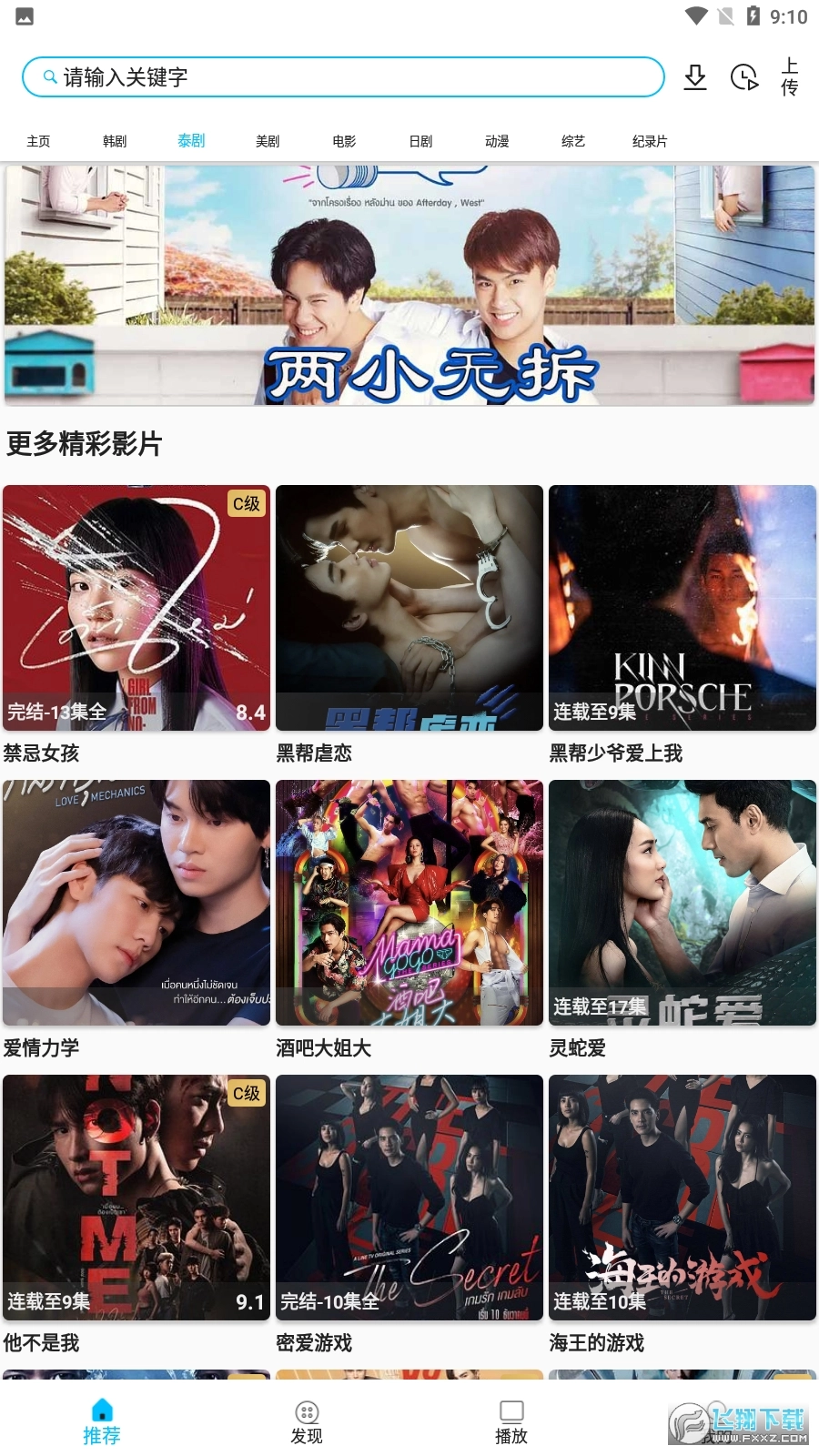Open the 电影 category
Screen dimensions: 819x1456
pos(343,140)
